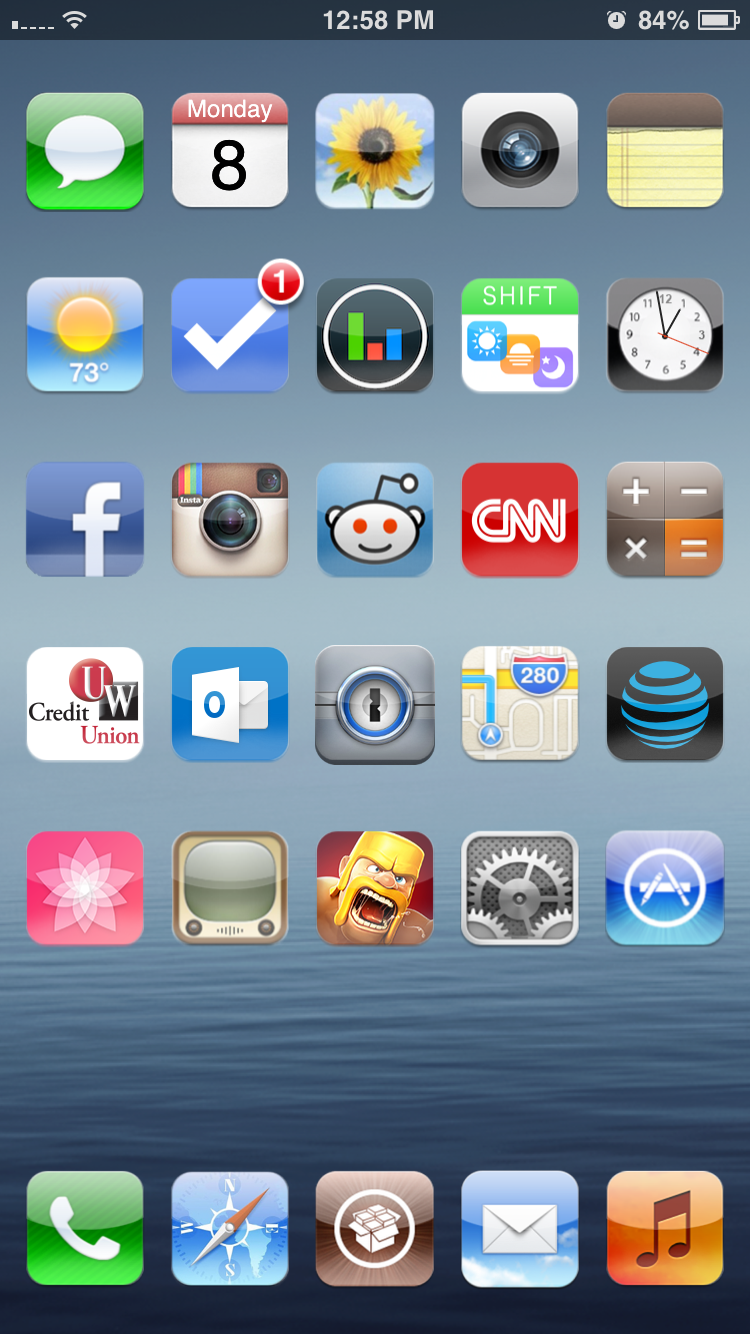This screenshot has width=750, height=1334.
Task: Open the Messages app
Action: coord(85,151)
